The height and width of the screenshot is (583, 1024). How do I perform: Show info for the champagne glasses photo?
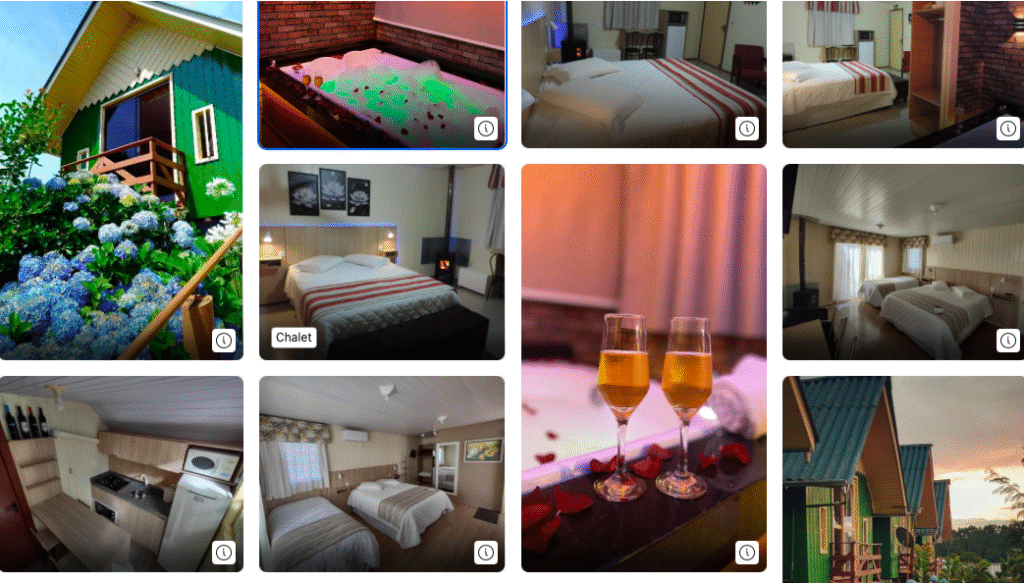[x=747, y=552]
